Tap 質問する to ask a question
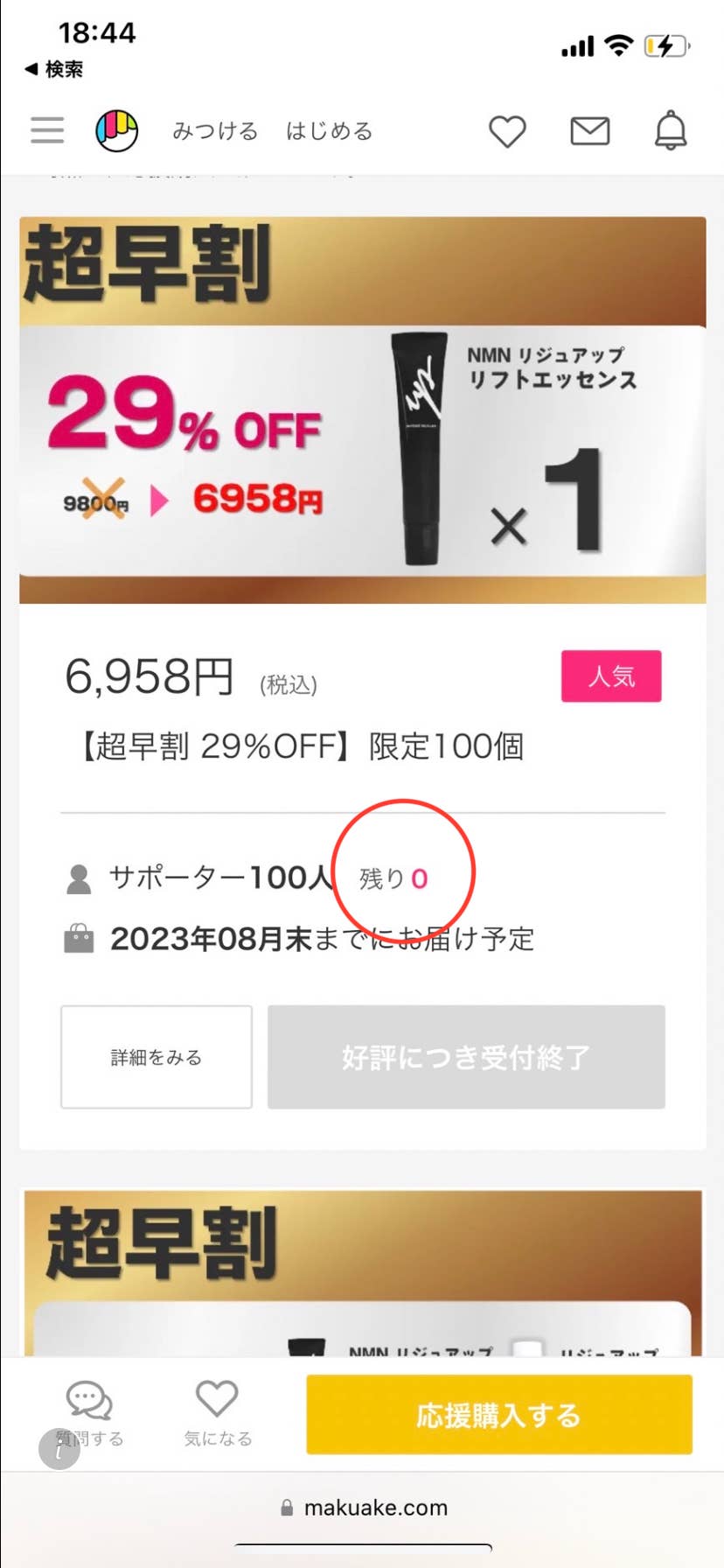The image size is (724, 1568). tap(89, 1413)
